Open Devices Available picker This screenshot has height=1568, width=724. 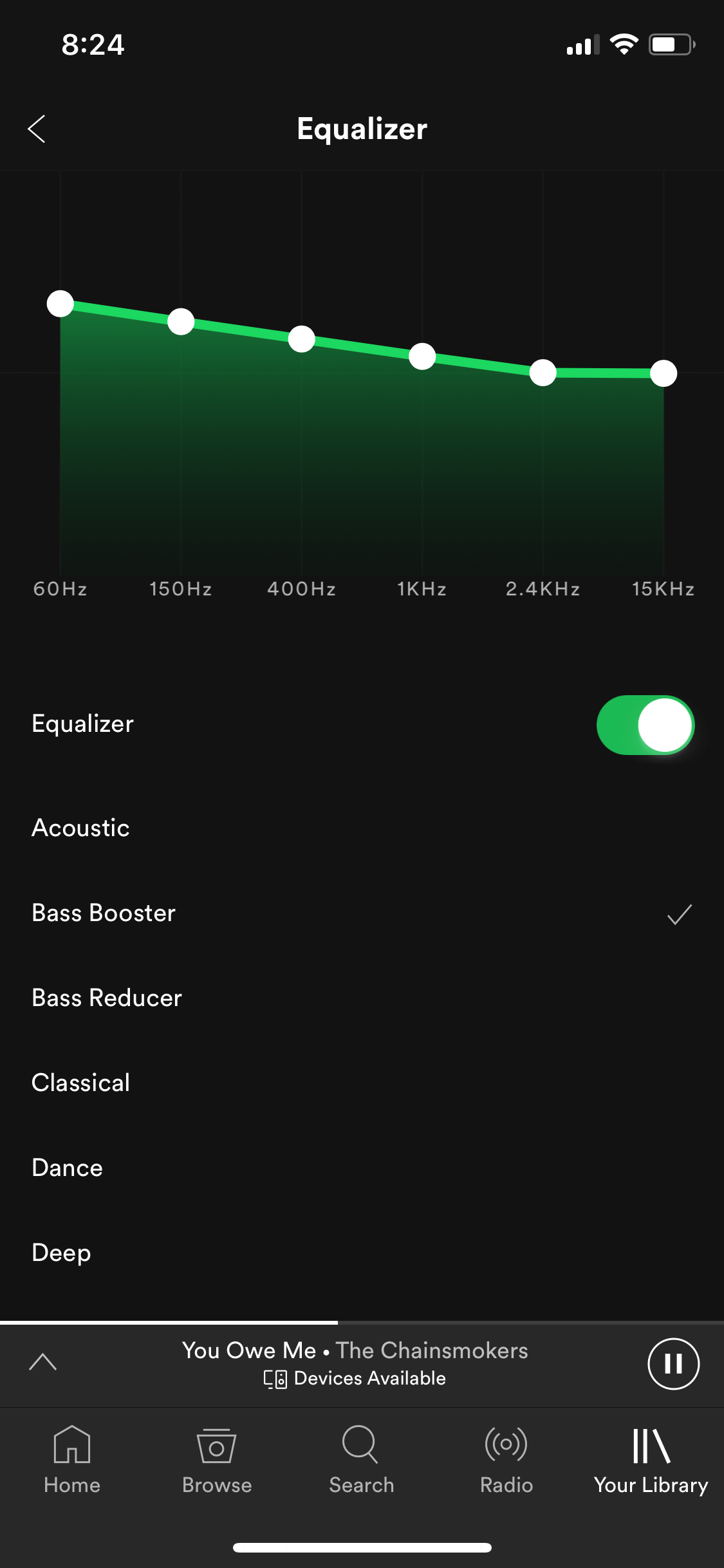355,1379
